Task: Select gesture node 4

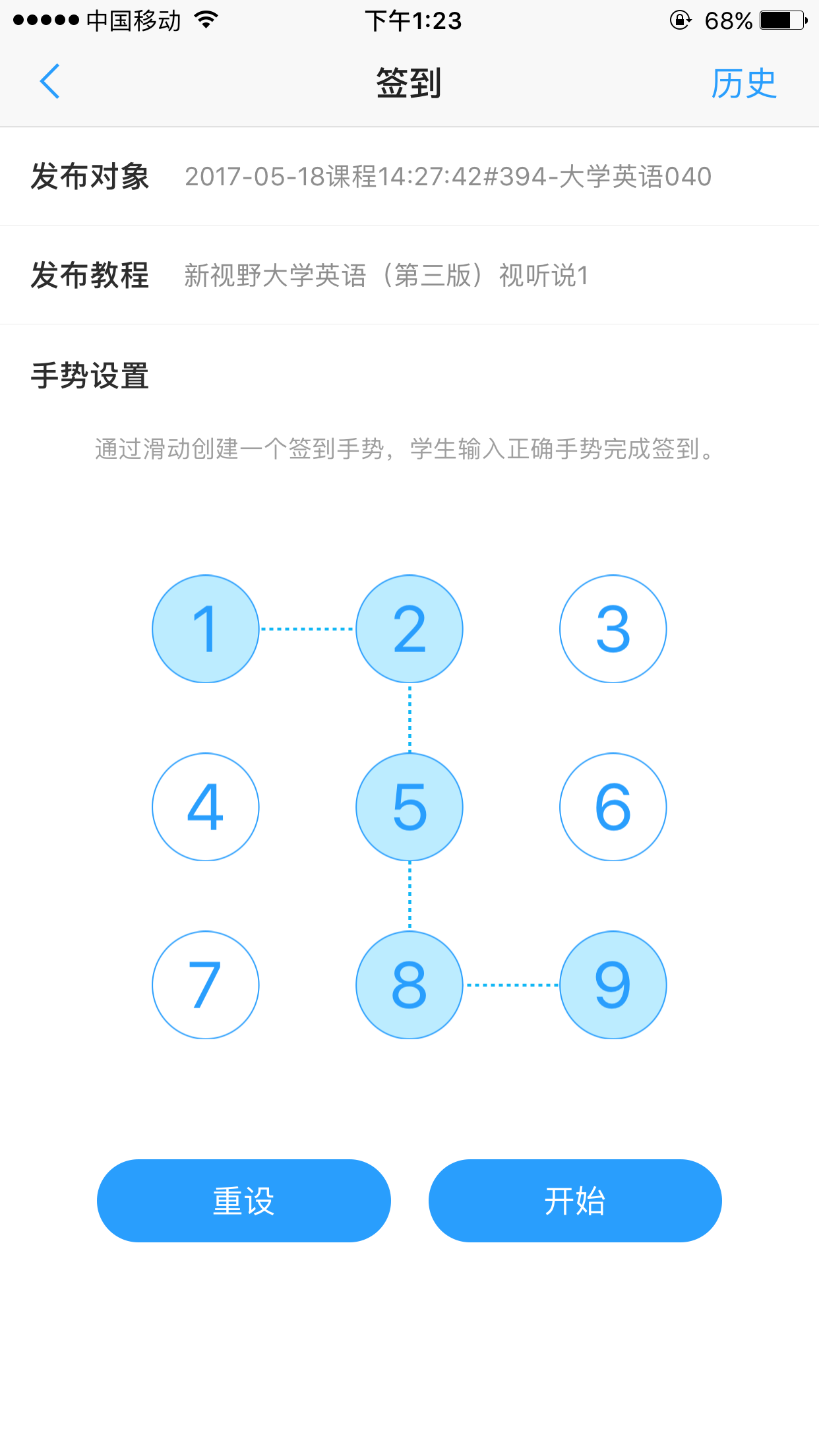Action: tap(206, 807)
